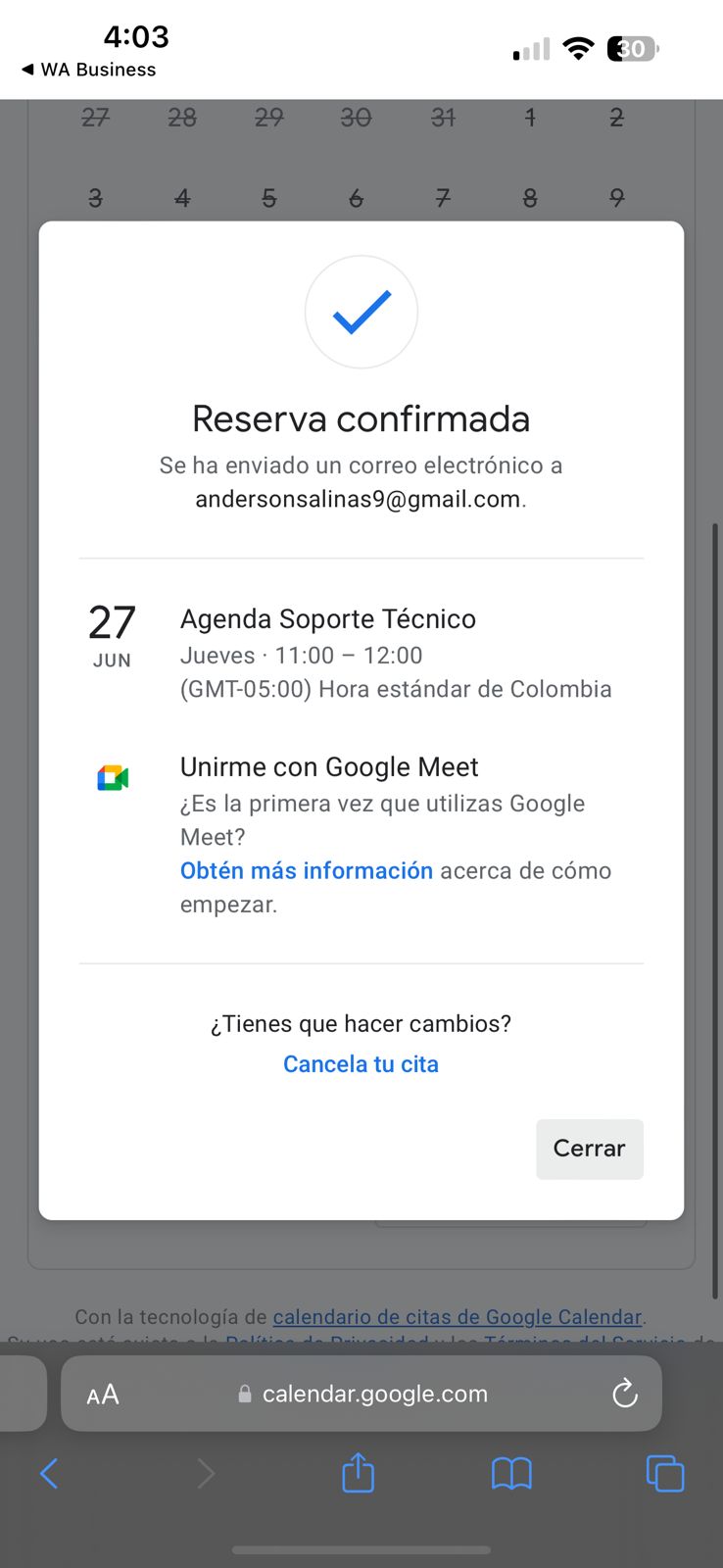723x1568 pixels.
Task: Return to the WA Business app
Action: (x=88, y=70)
